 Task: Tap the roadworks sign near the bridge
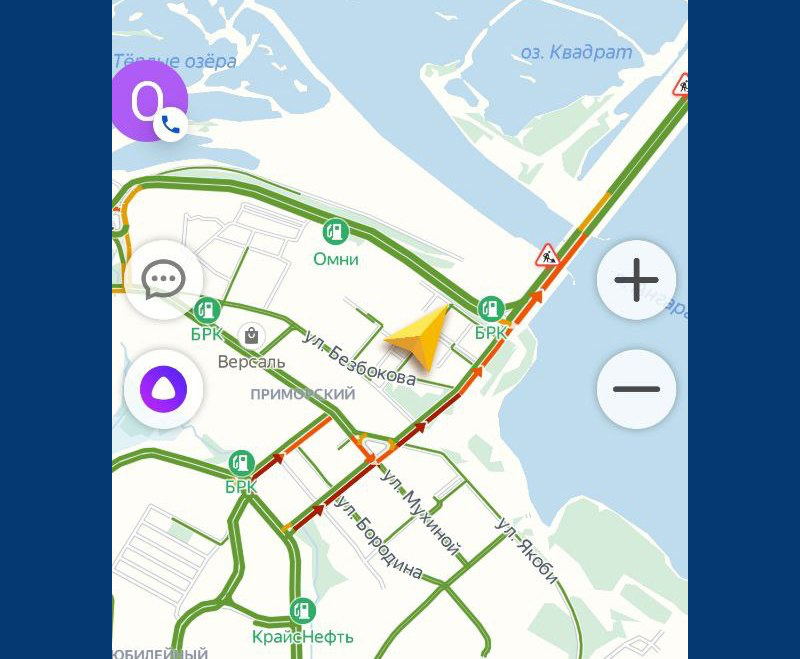click(546, 254)
